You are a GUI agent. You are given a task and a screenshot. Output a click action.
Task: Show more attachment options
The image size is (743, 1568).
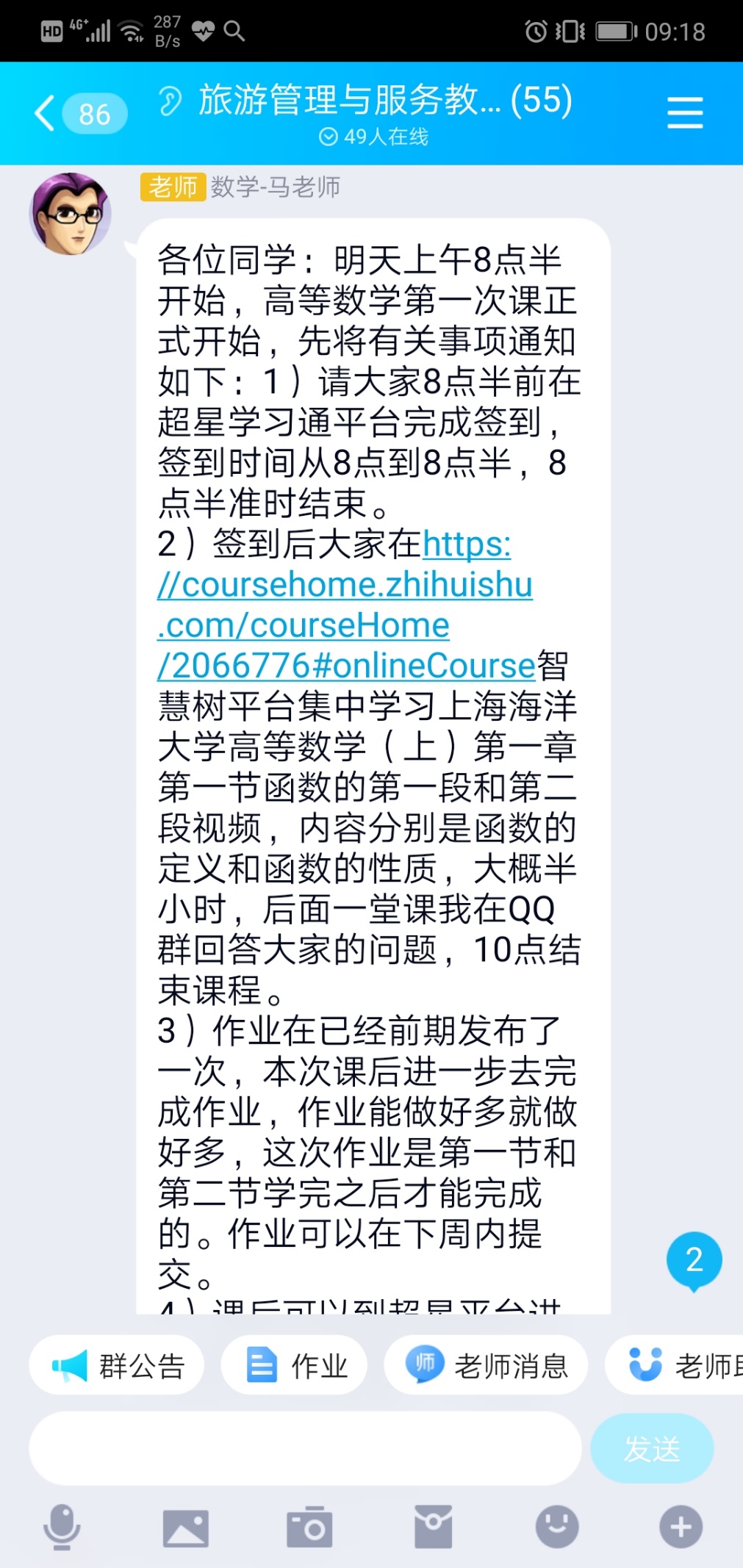[681, 1527]
